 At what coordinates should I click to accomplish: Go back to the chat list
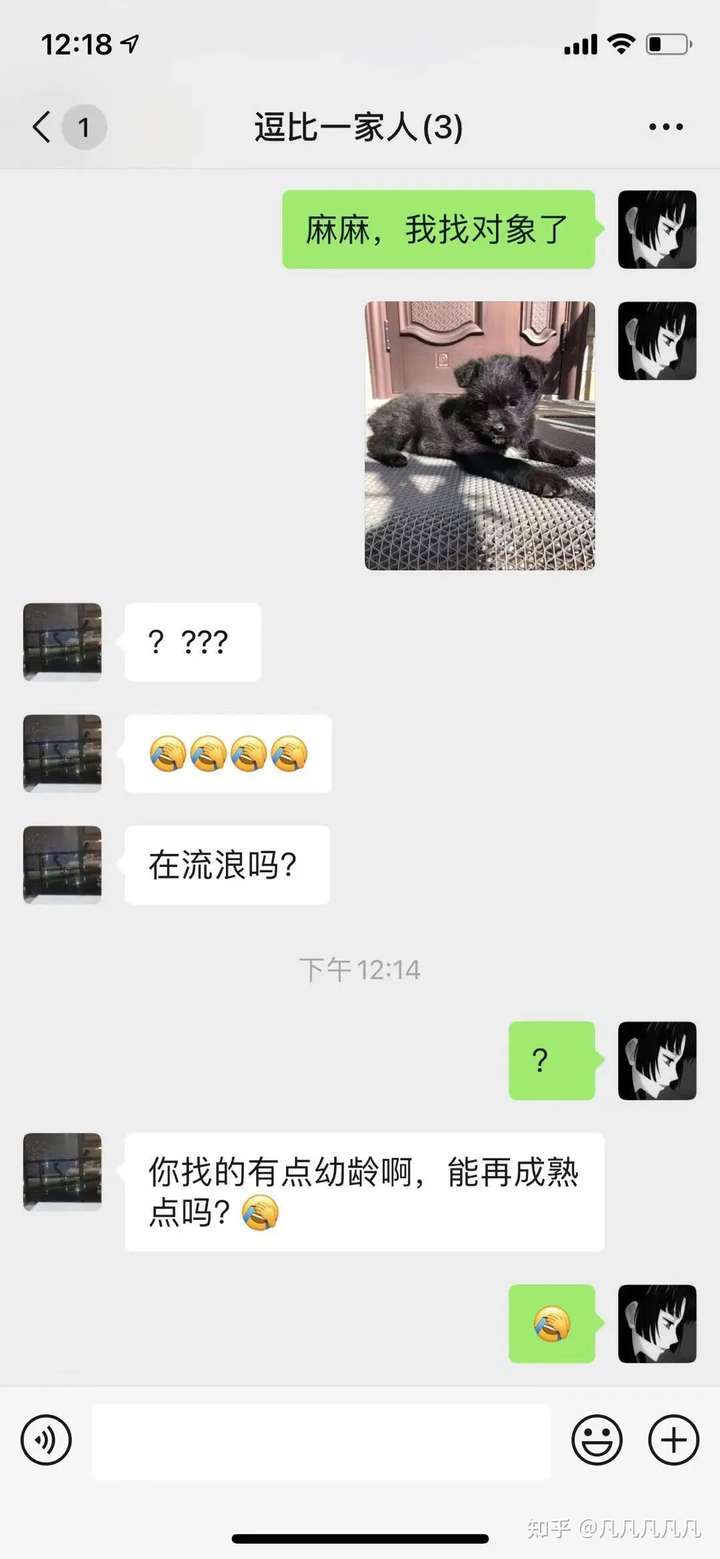tap(42, 128)
